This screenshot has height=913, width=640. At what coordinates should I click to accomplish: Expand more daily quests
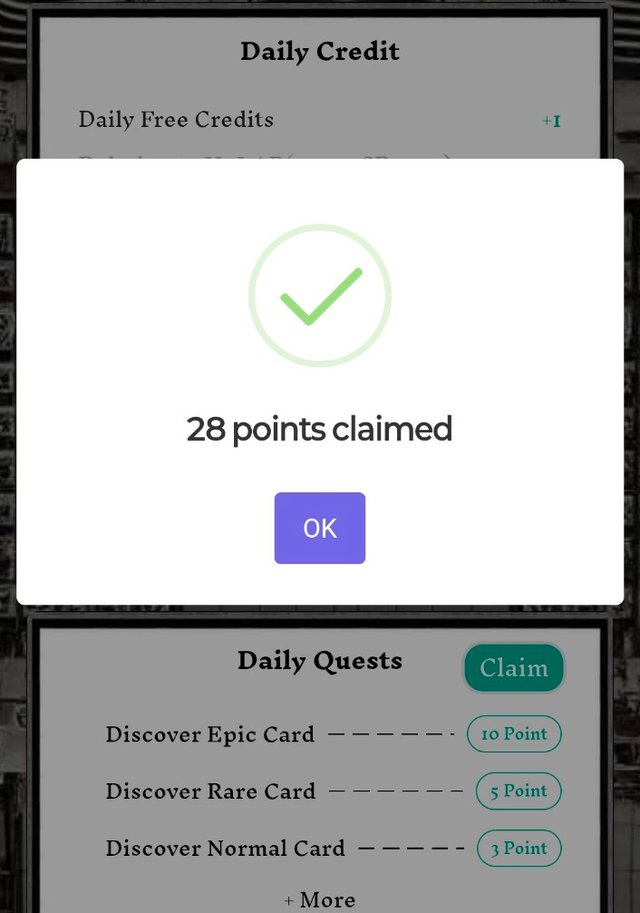319,899
